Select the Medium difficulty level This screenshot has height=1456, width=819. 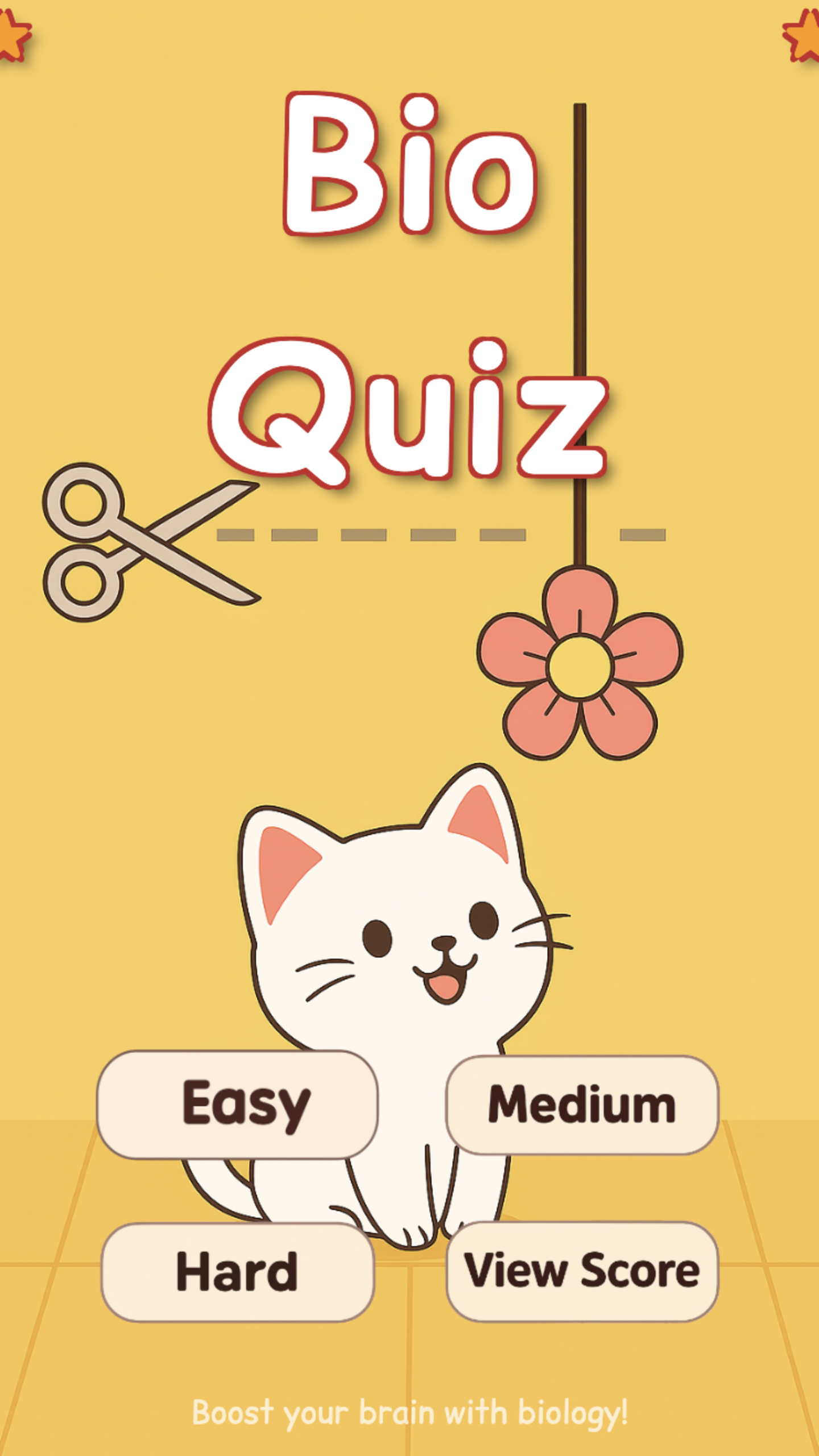tap(582, 1105)
